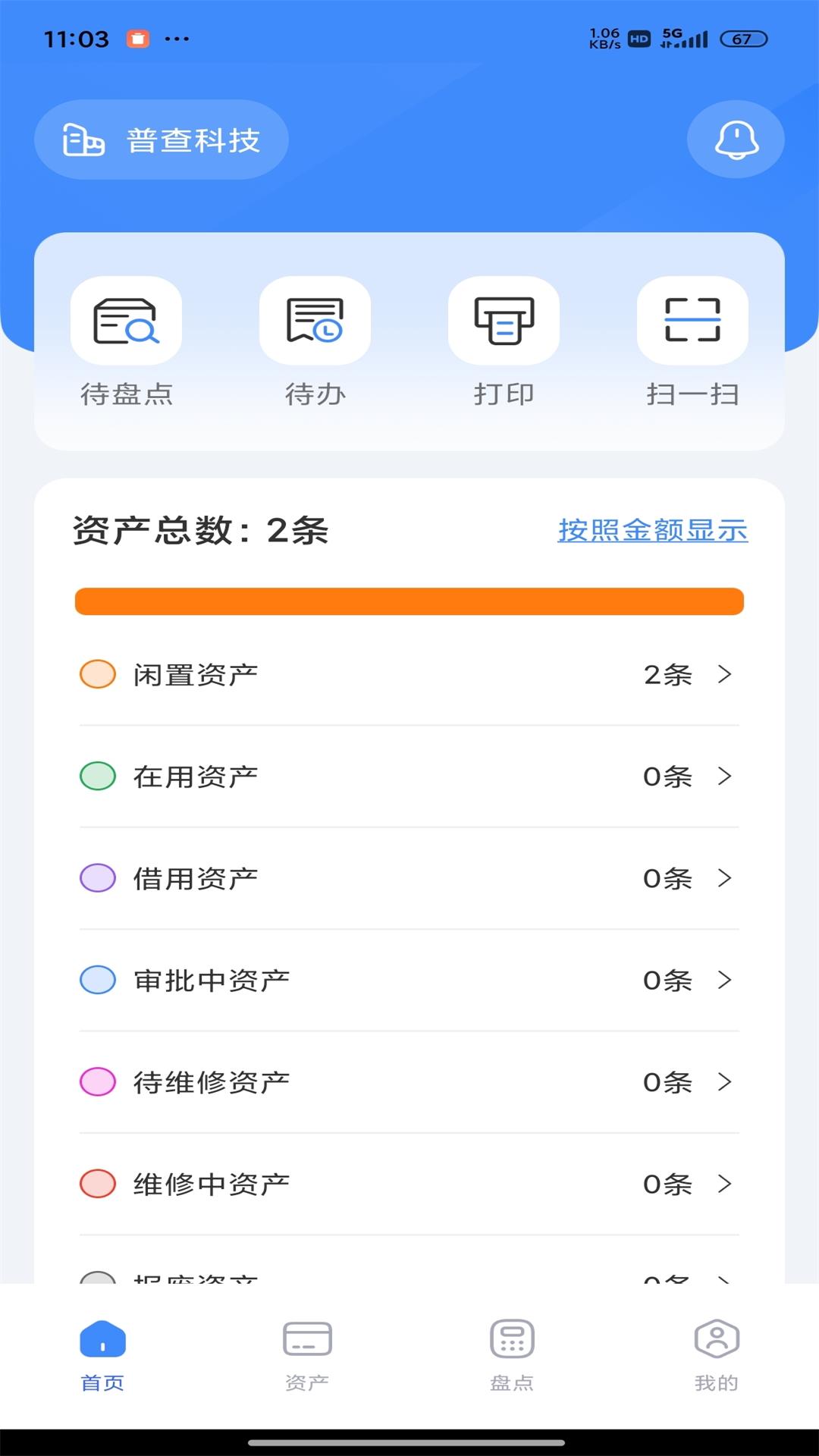Screen dimensions: 819x1456
Task: Tap the 待盘点 (pending inventory) icon
Action: [126, 320]
